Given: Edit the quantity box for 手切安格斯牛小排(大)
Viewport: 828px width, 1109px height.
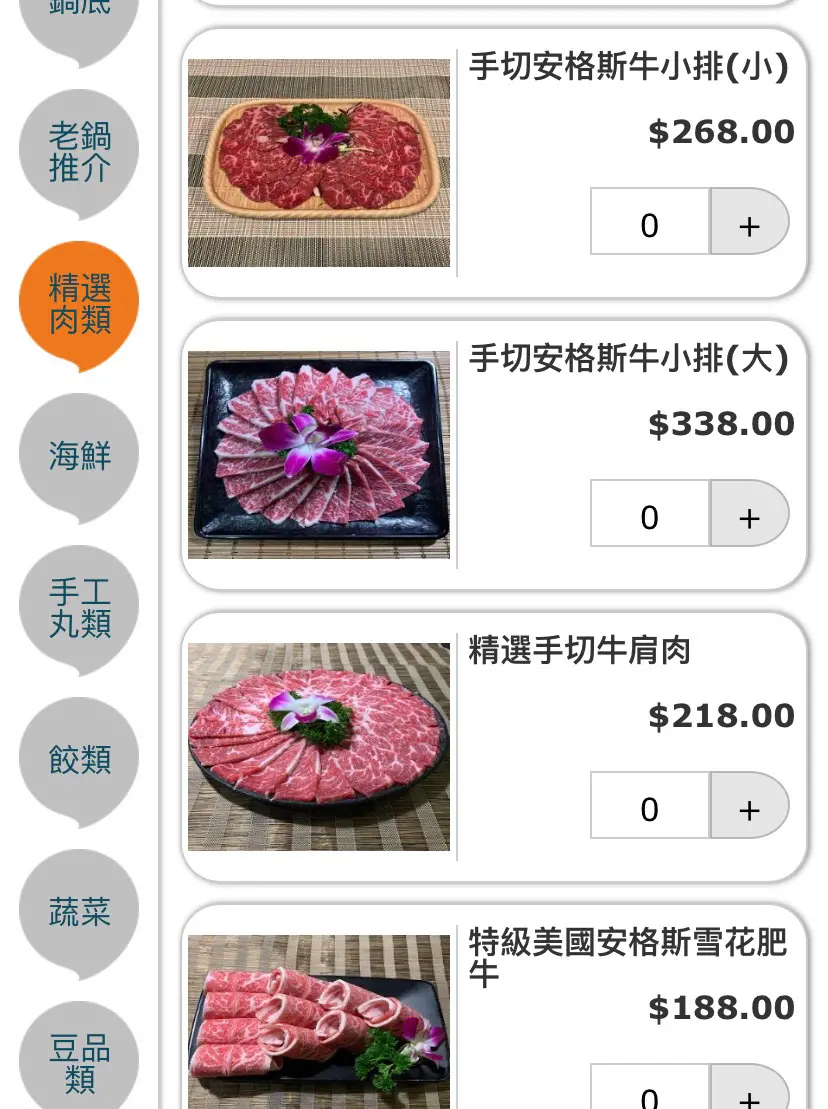Looking at the screenshot, I should pos(650,514).
